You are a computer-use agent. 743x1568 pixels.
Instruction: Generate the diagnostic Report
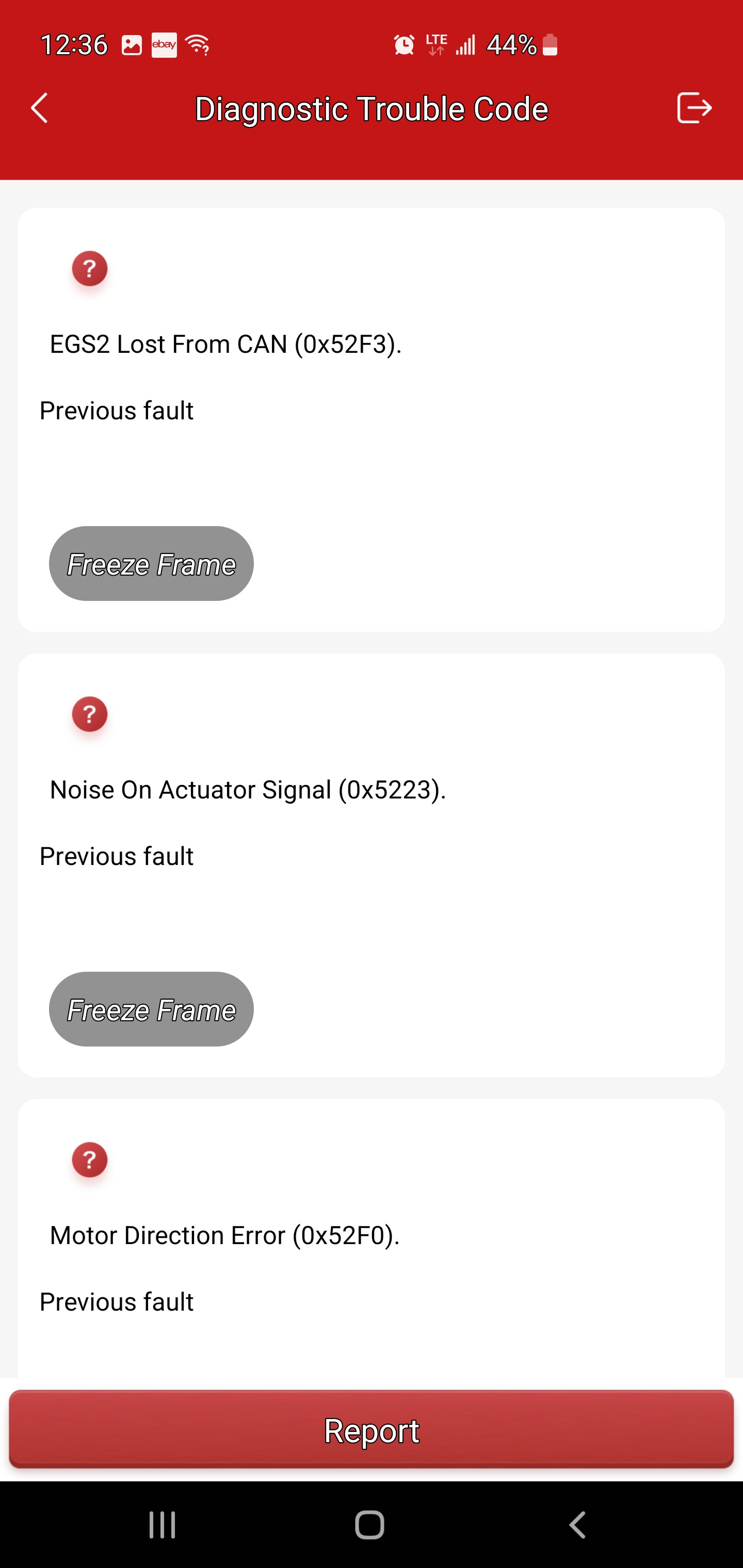pyautogui.click(x=372, y=1430)
